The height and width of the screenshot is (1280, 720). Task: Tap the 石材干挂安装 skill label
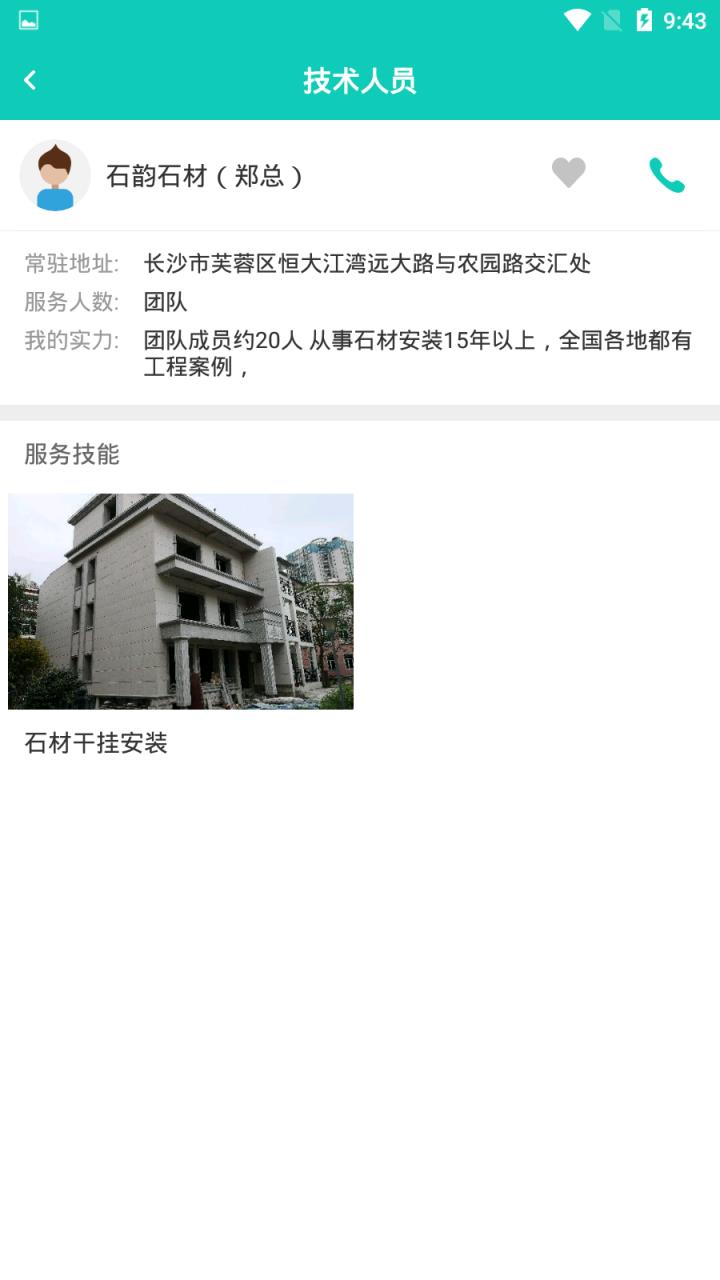coord(97,744)
